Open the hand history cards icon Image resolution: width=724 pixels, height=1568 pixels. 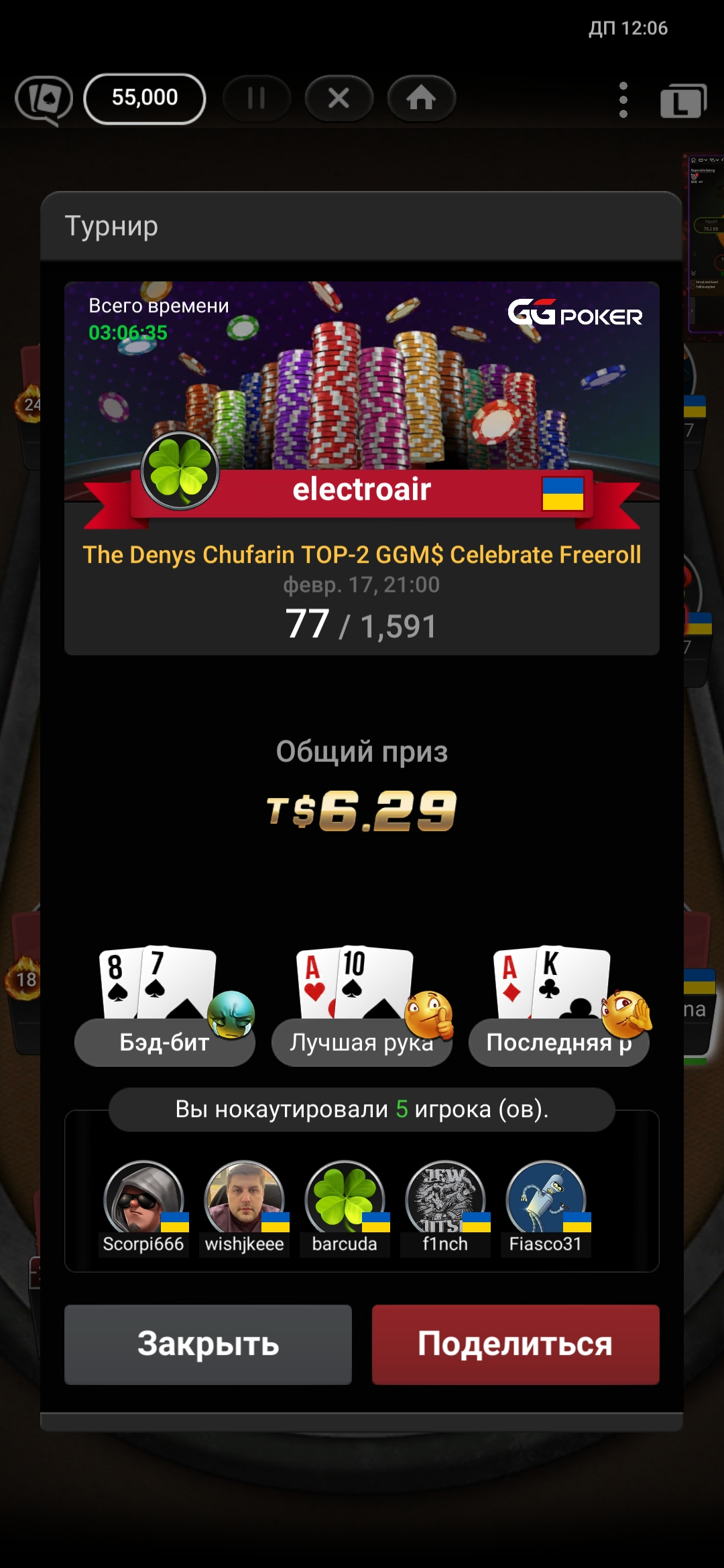(x=44, y=100)
